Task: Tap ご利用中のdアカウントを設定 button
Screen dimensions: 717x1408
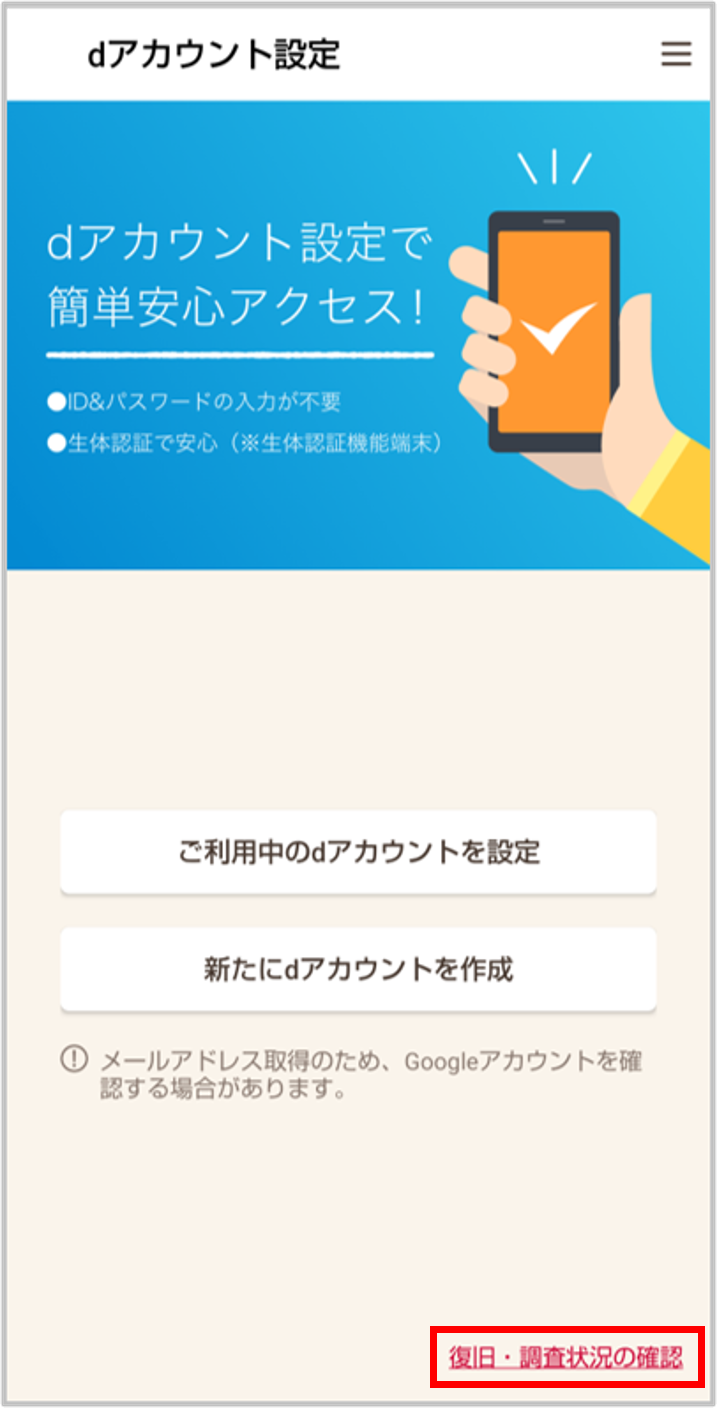Action: click(x=358, y=852)
